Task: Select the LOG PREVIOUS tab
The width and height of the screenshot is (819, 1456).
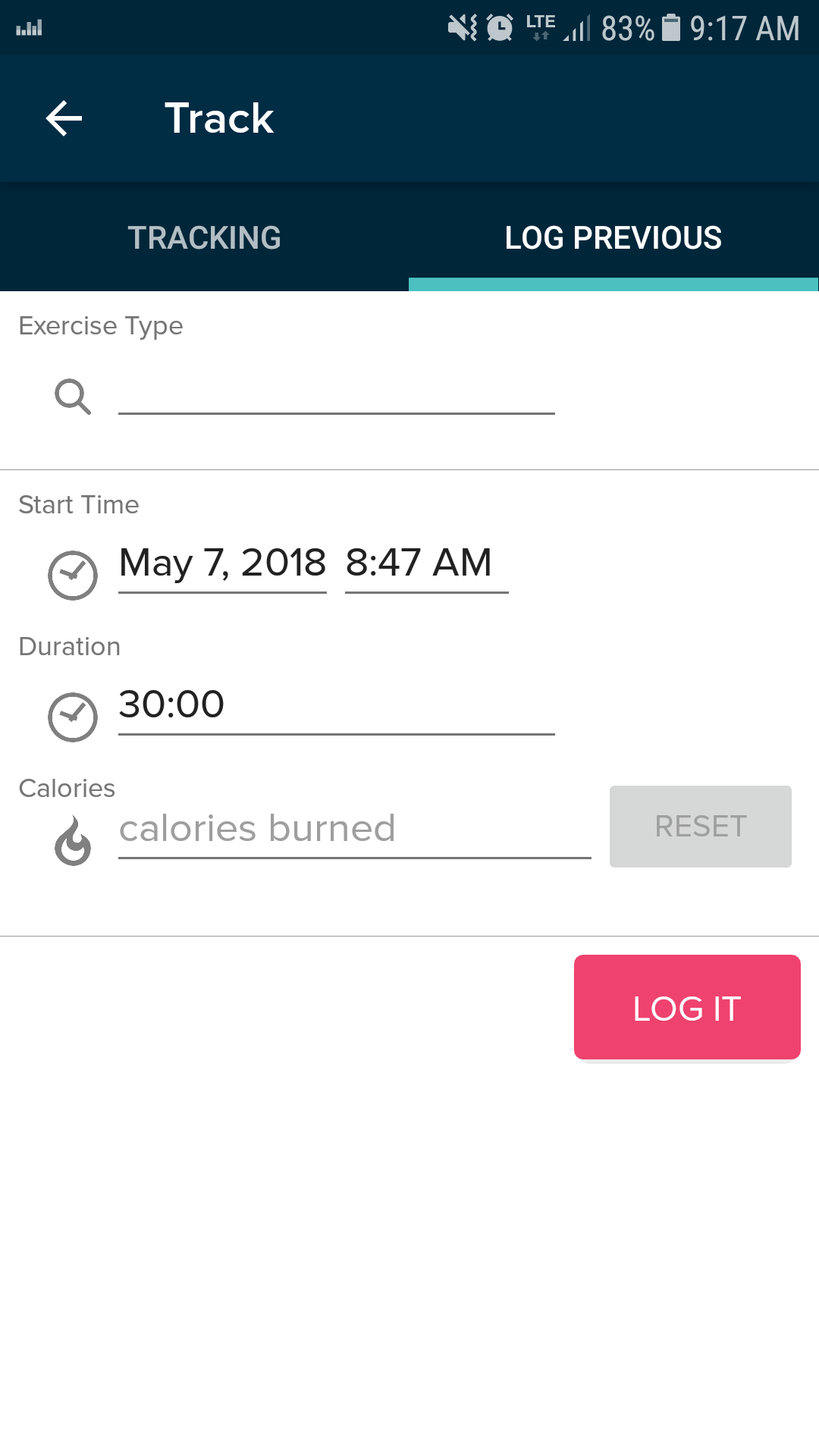Action: click(x=613, y=237)
